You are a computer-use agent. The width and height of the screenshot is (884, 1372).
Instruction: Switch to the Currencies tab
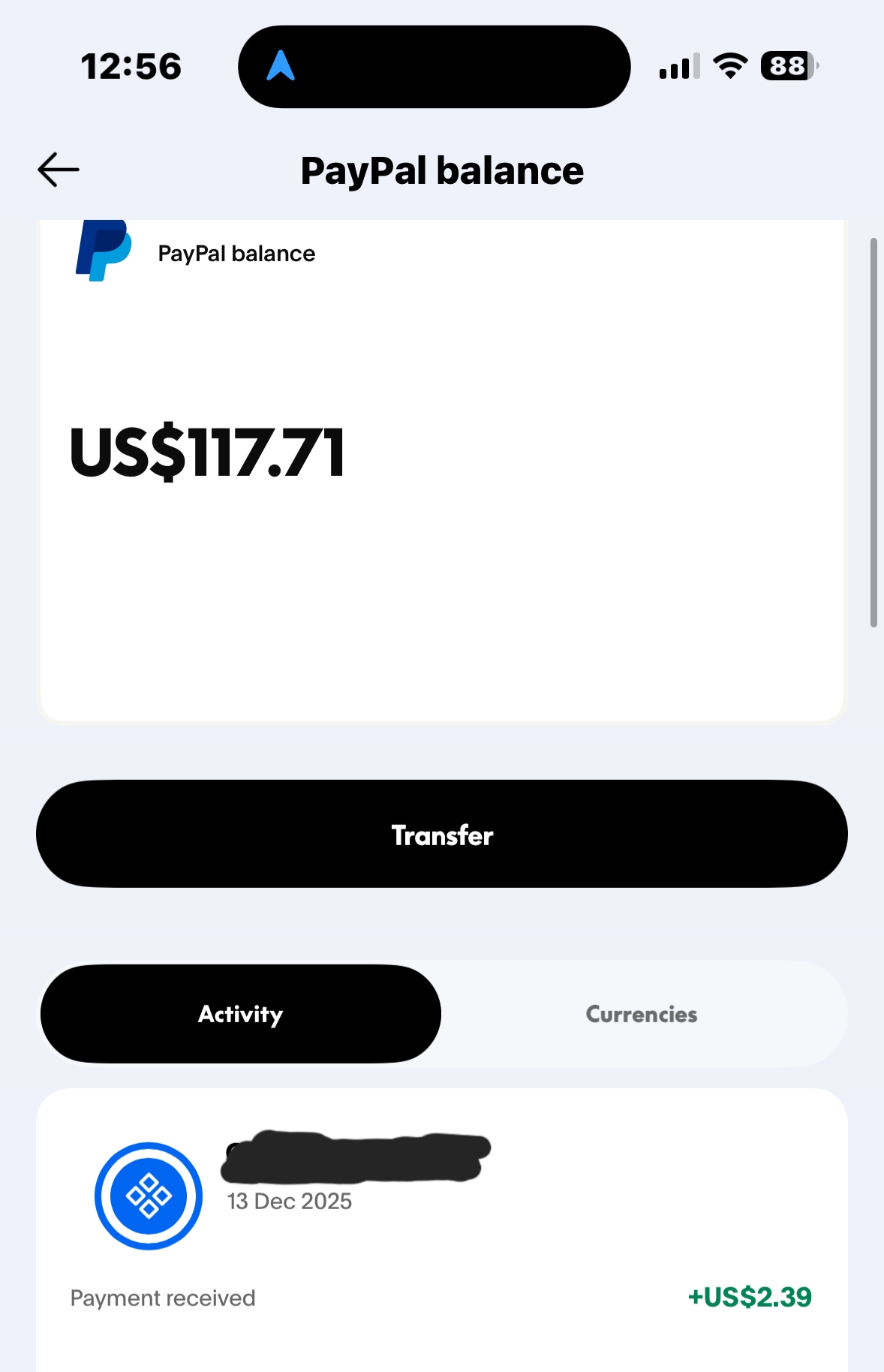pos(641,1014)
